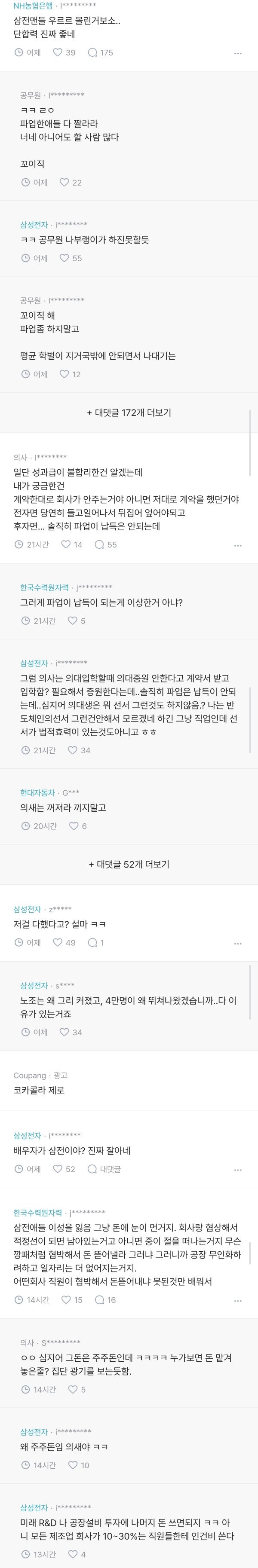The height and width of the screenshot is (1568, 258).
Task: Open the 55 replies on the 의사 comment
Action: [x=106, y=544]
